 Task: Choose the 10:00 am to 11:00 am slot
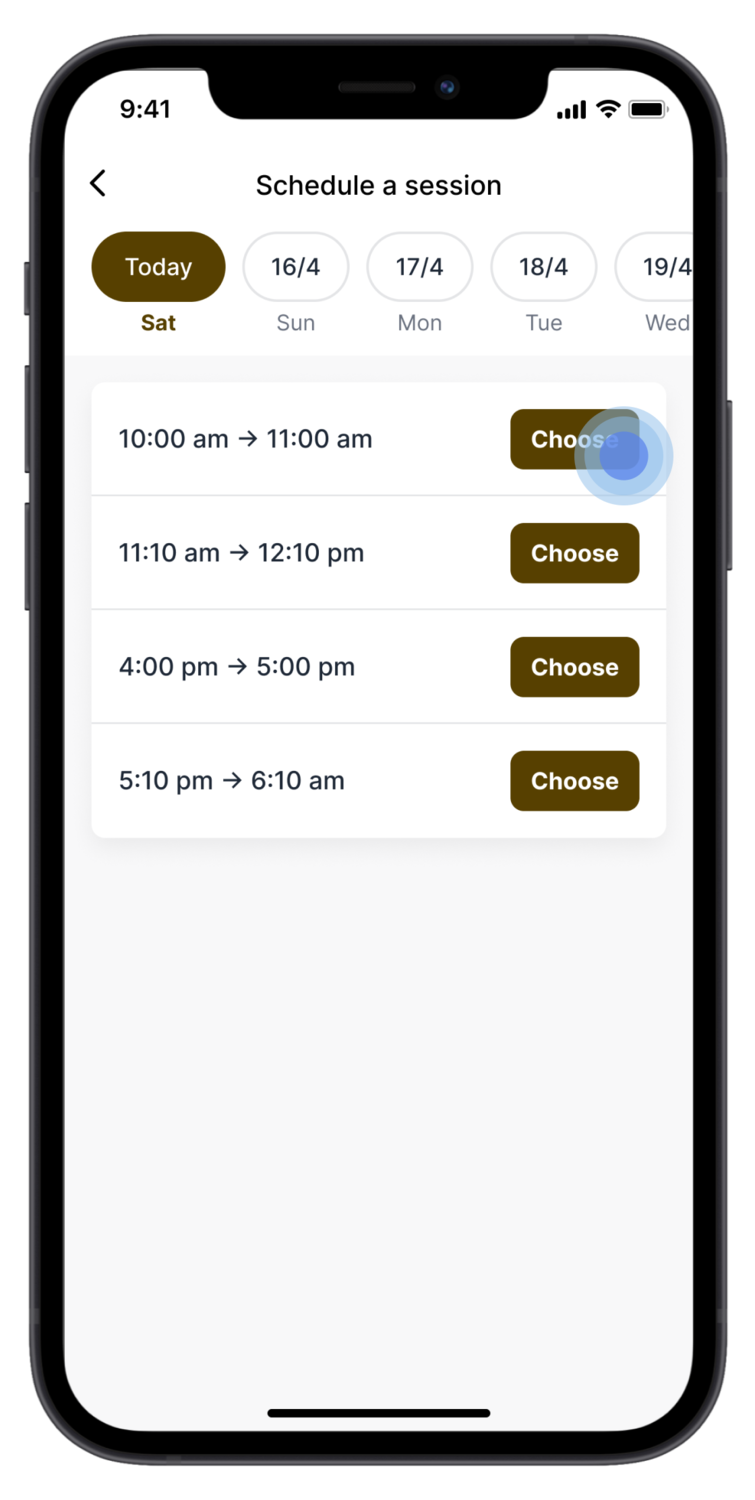(x=574, y=439)
